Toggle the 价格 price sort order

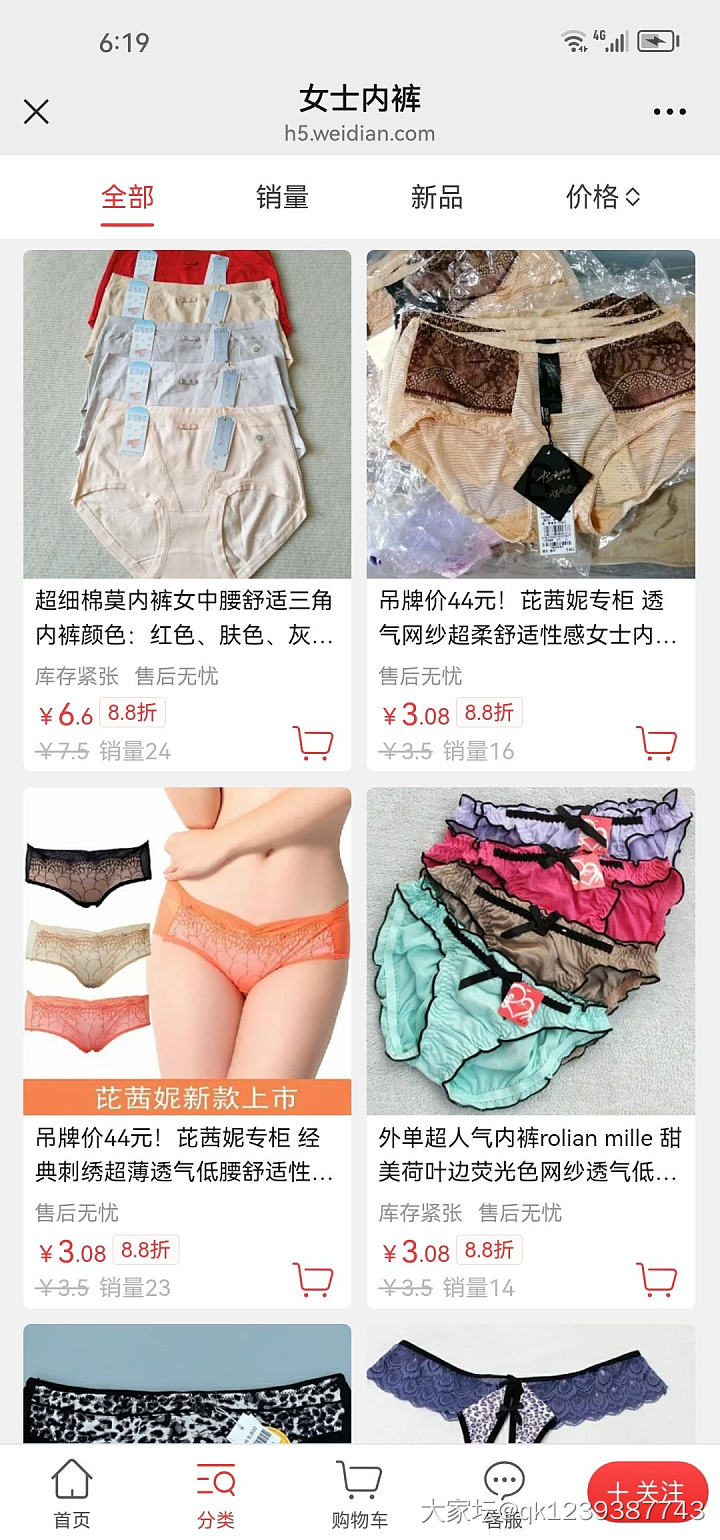pyautogui.click(x=601, y=197)
